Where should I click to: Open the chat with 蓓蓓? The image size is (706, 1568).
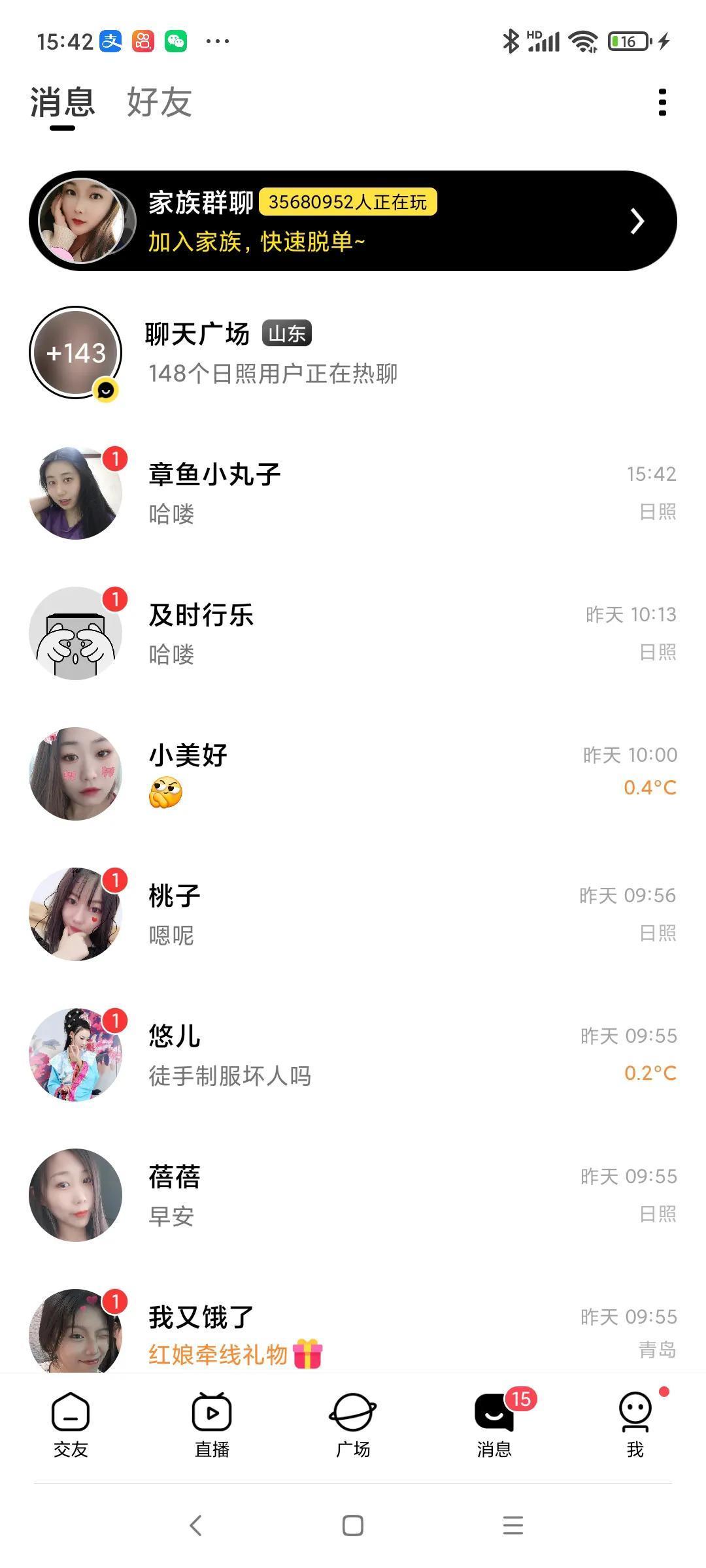click(353, 1196)
